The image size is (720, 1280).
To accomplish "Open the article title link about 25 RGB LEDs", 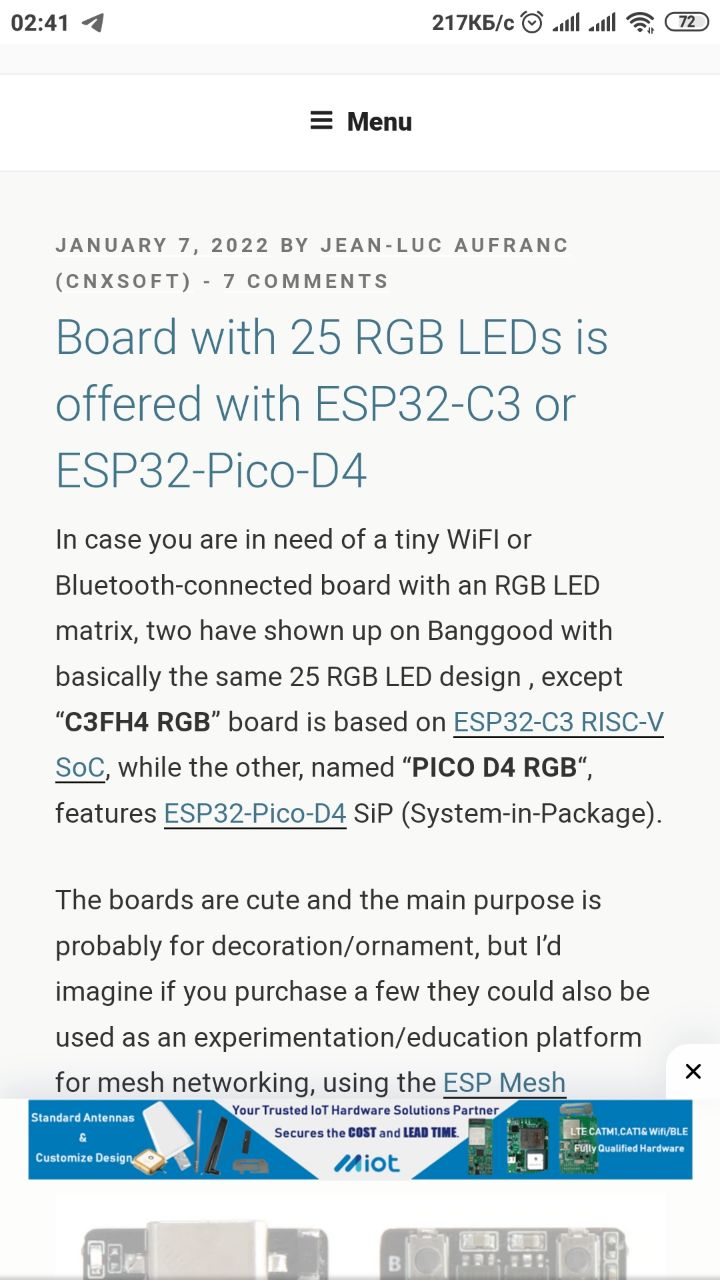I will click(331, 403).
